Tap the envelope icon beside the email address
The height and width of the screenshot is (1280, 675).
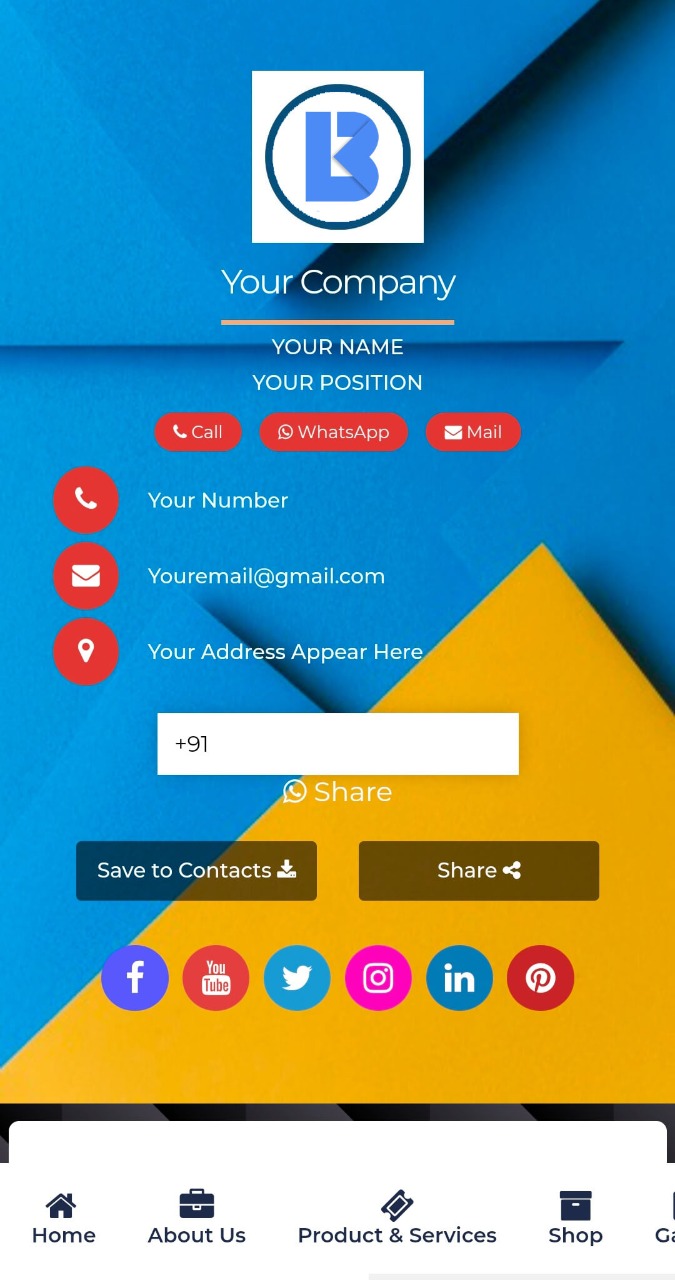(86, 576)
